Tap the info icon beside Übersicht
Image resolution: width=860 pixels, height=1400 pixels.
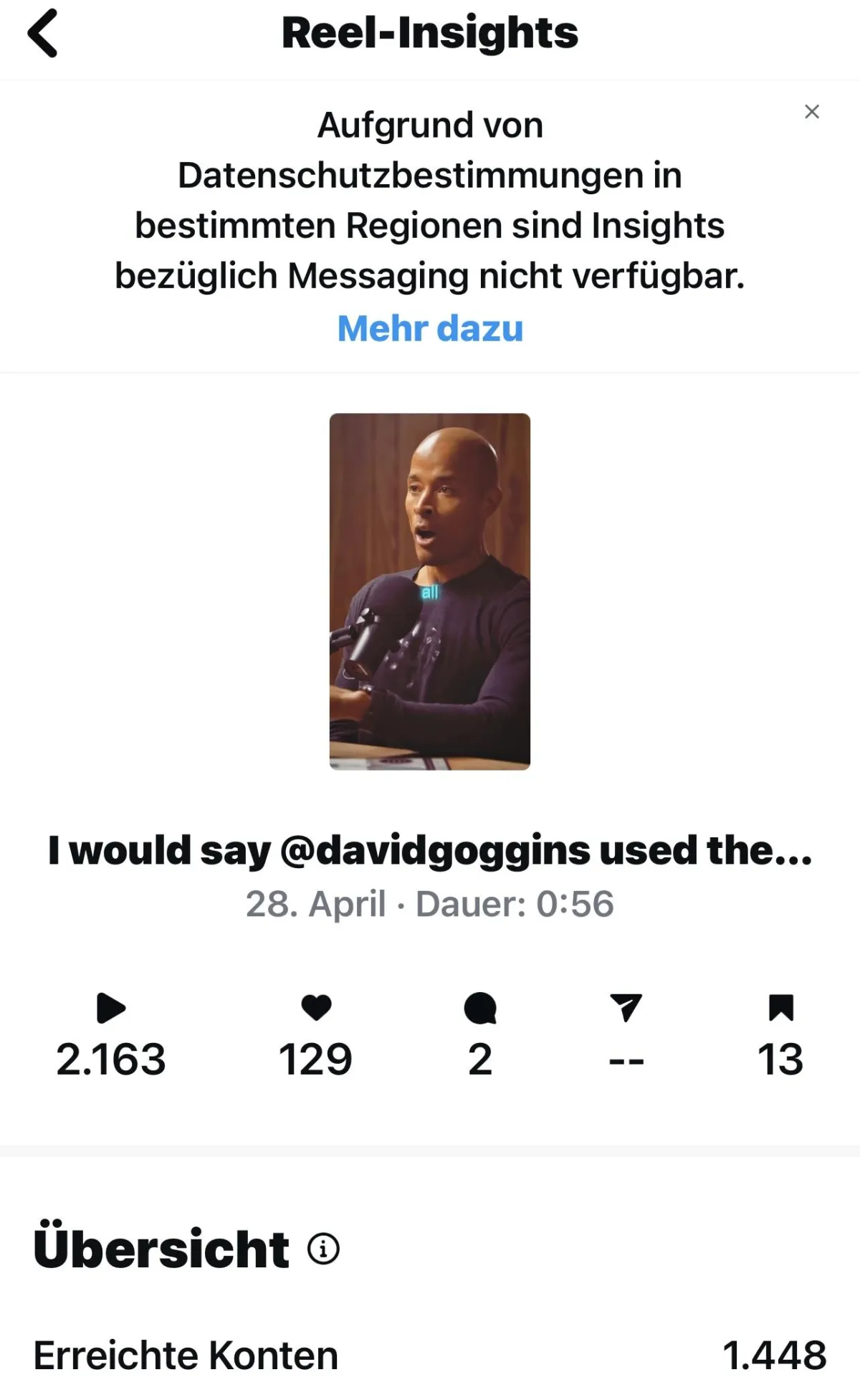[x=323, y=1249]
